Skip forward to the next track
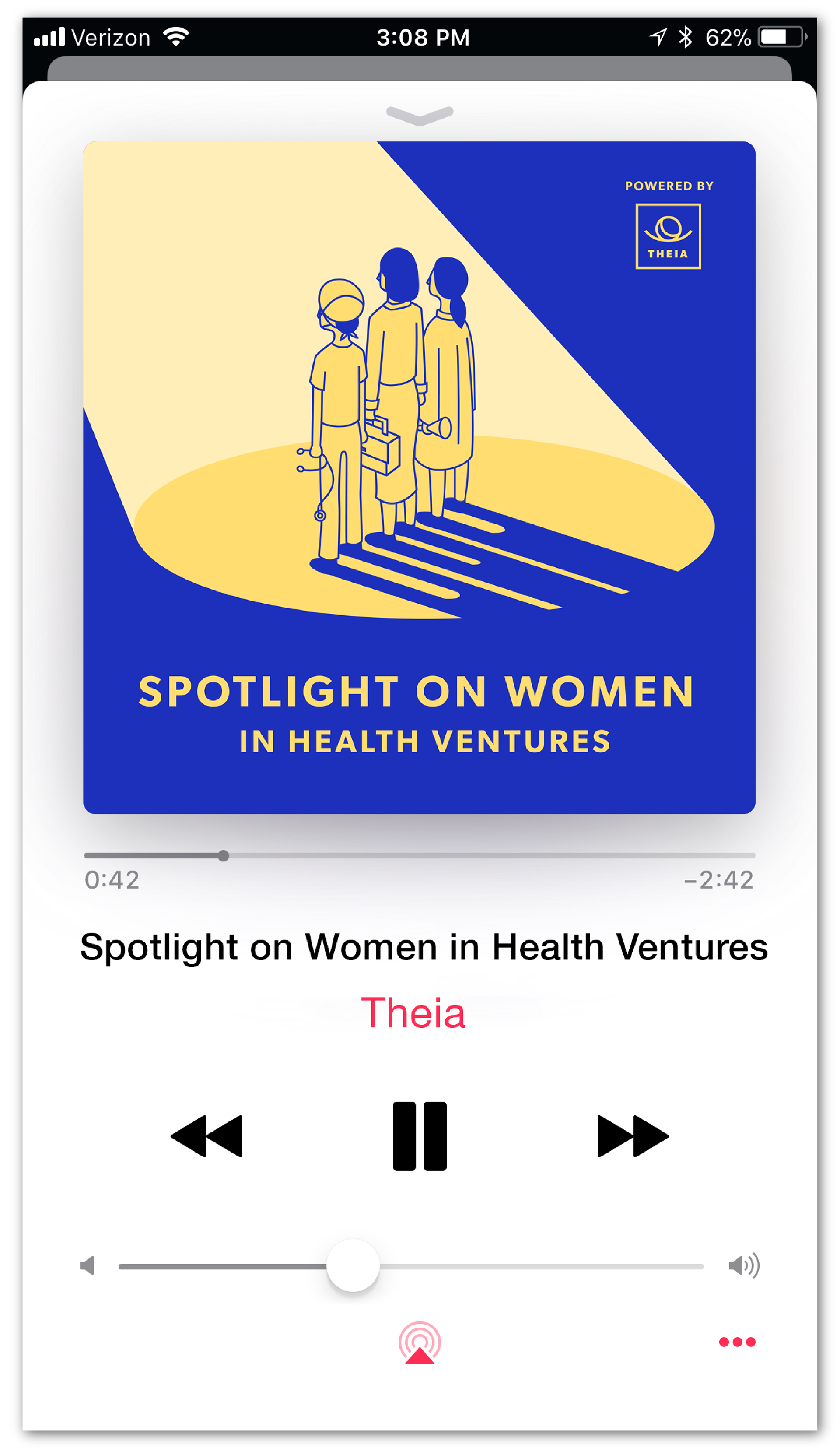This screenshot has height=1455, width=840. point(633,1136)
